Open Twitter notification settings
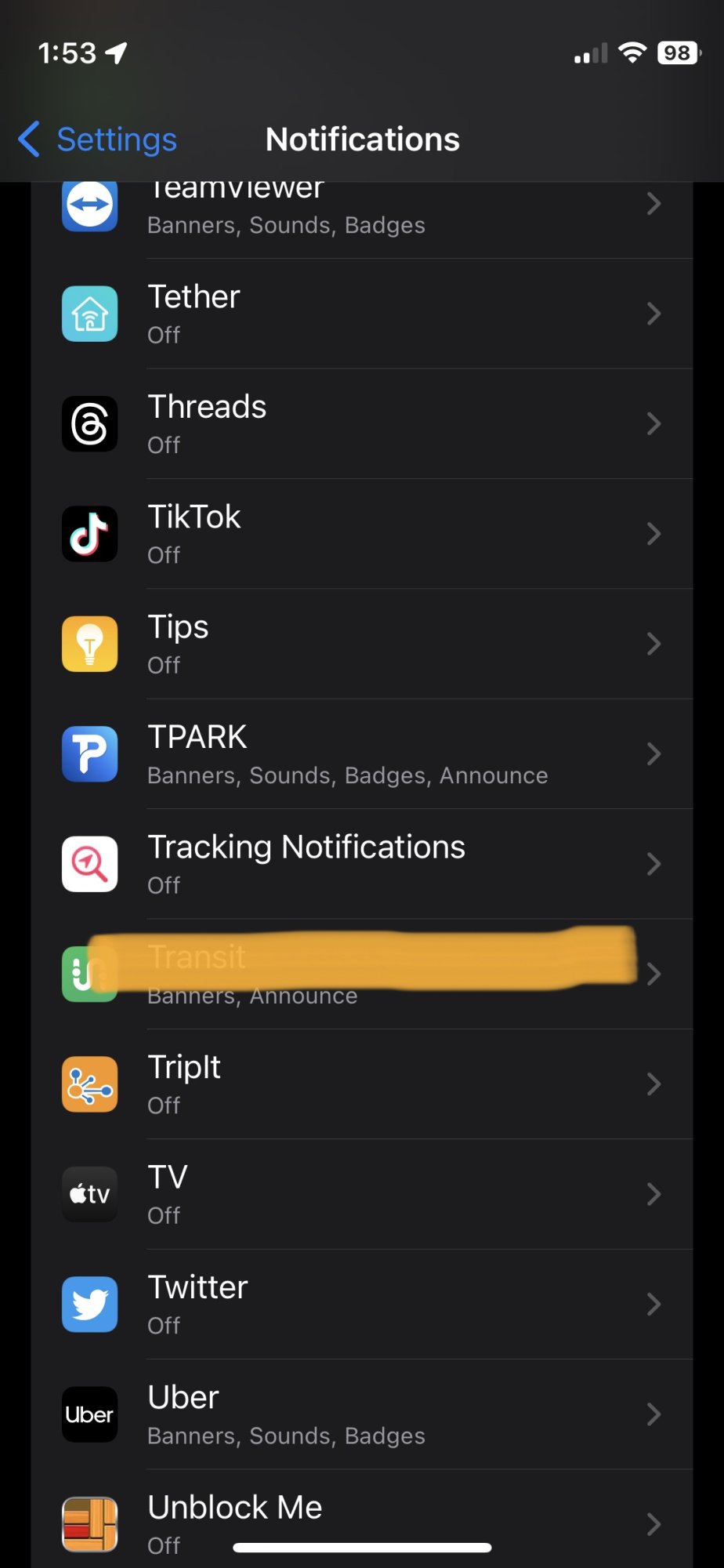This screenshot has height=1568, width=724. point(360,1305)
